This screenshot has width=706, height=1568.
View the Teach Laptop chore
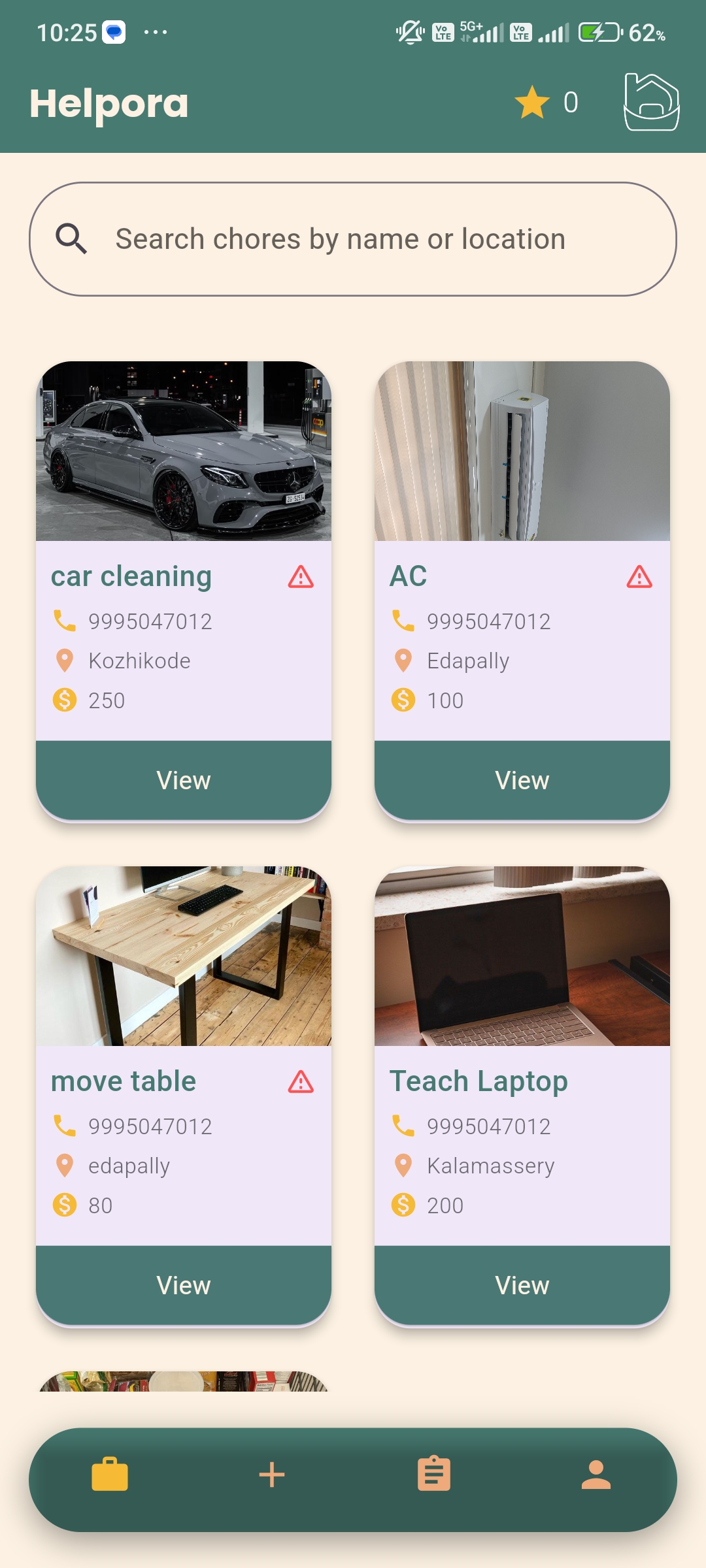(522, 1285)
